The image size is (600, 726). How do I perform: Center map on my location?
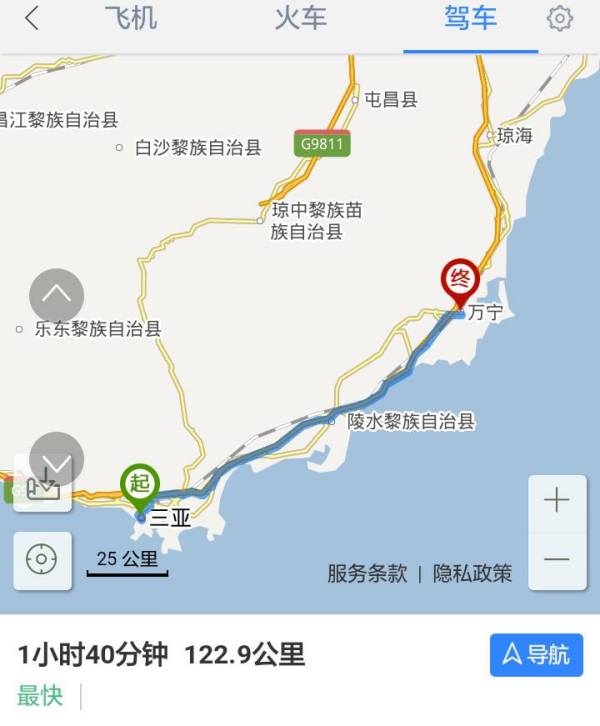click(42, 560)
